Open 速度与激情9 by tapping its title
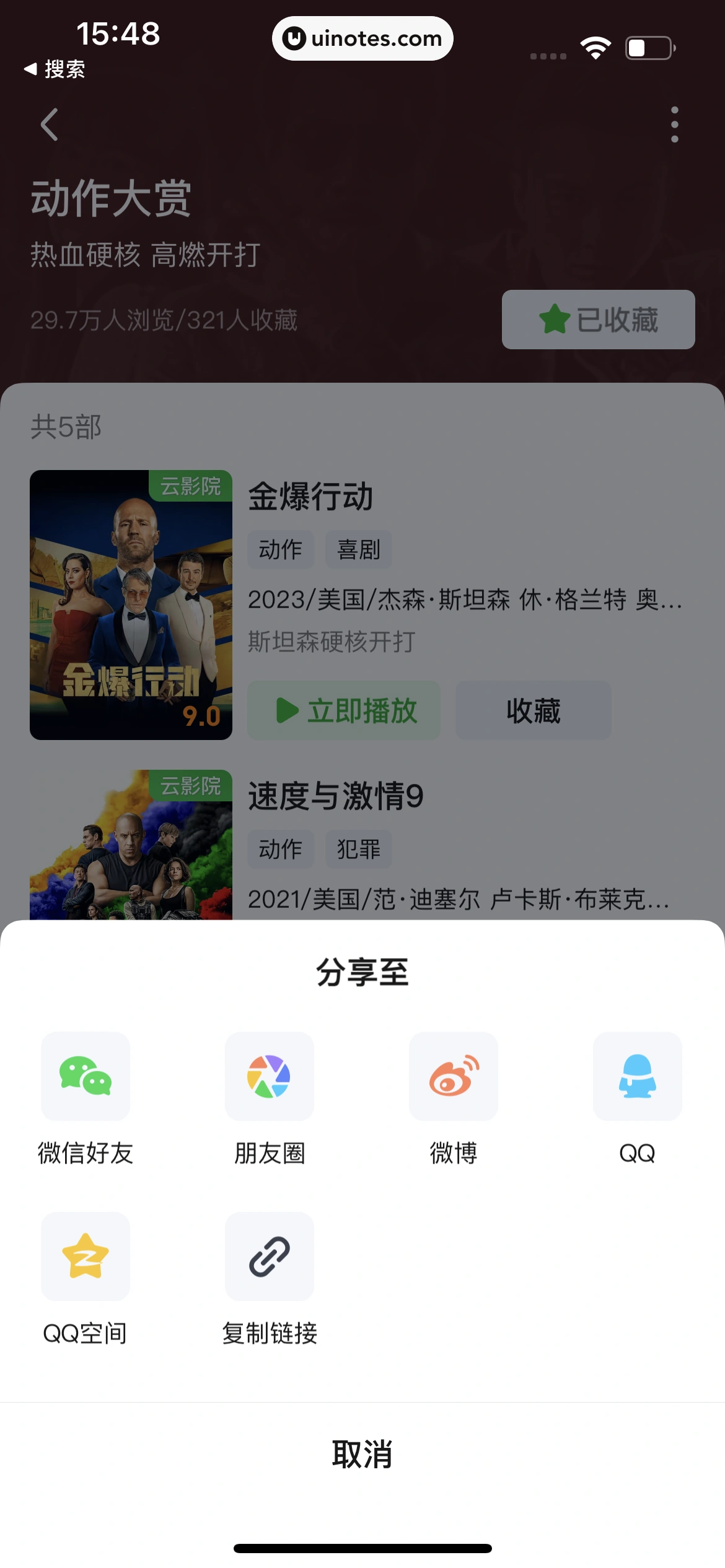 pos(335,798)
